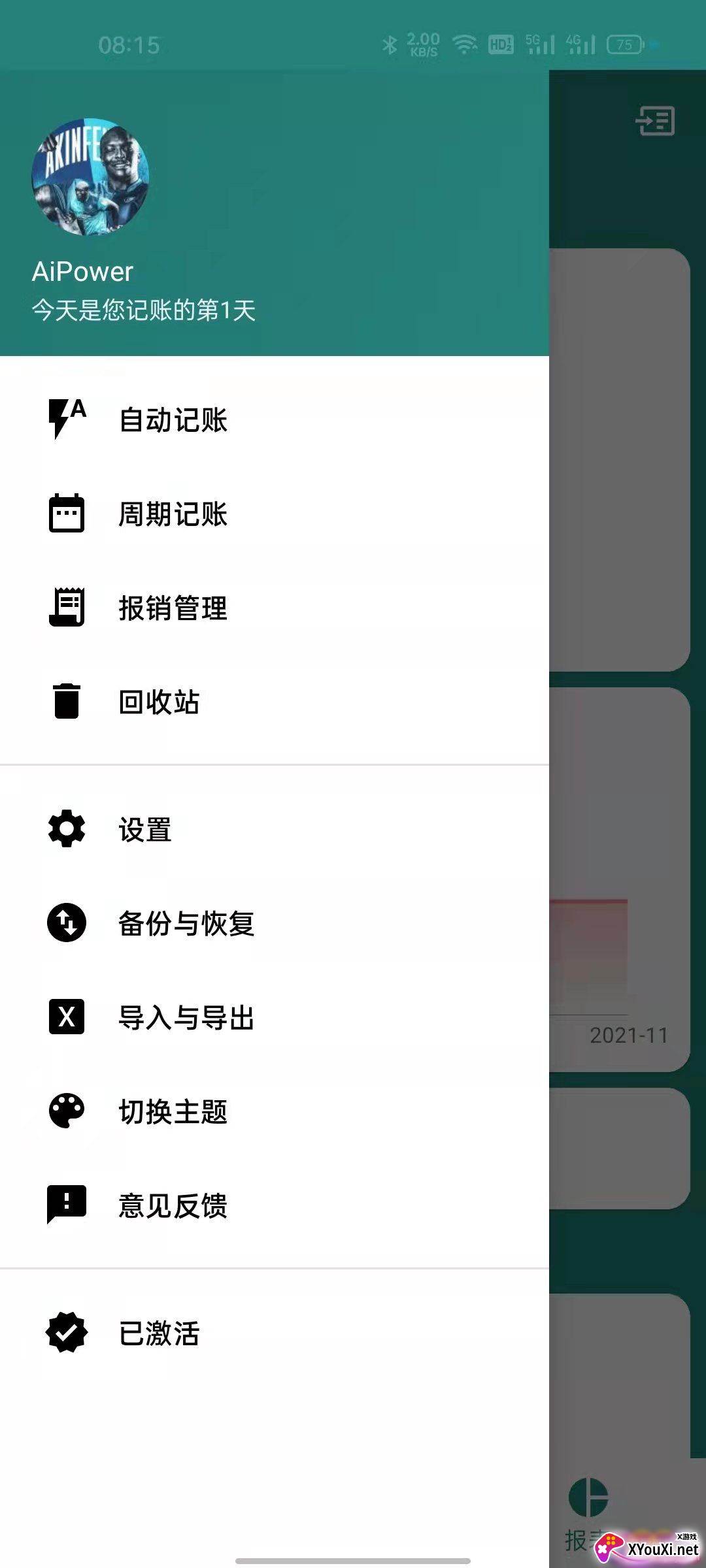Screen dimensions: 706x1568
Task: Tap 切换主题 to change theme
Action: click(x=275, y=1111)
